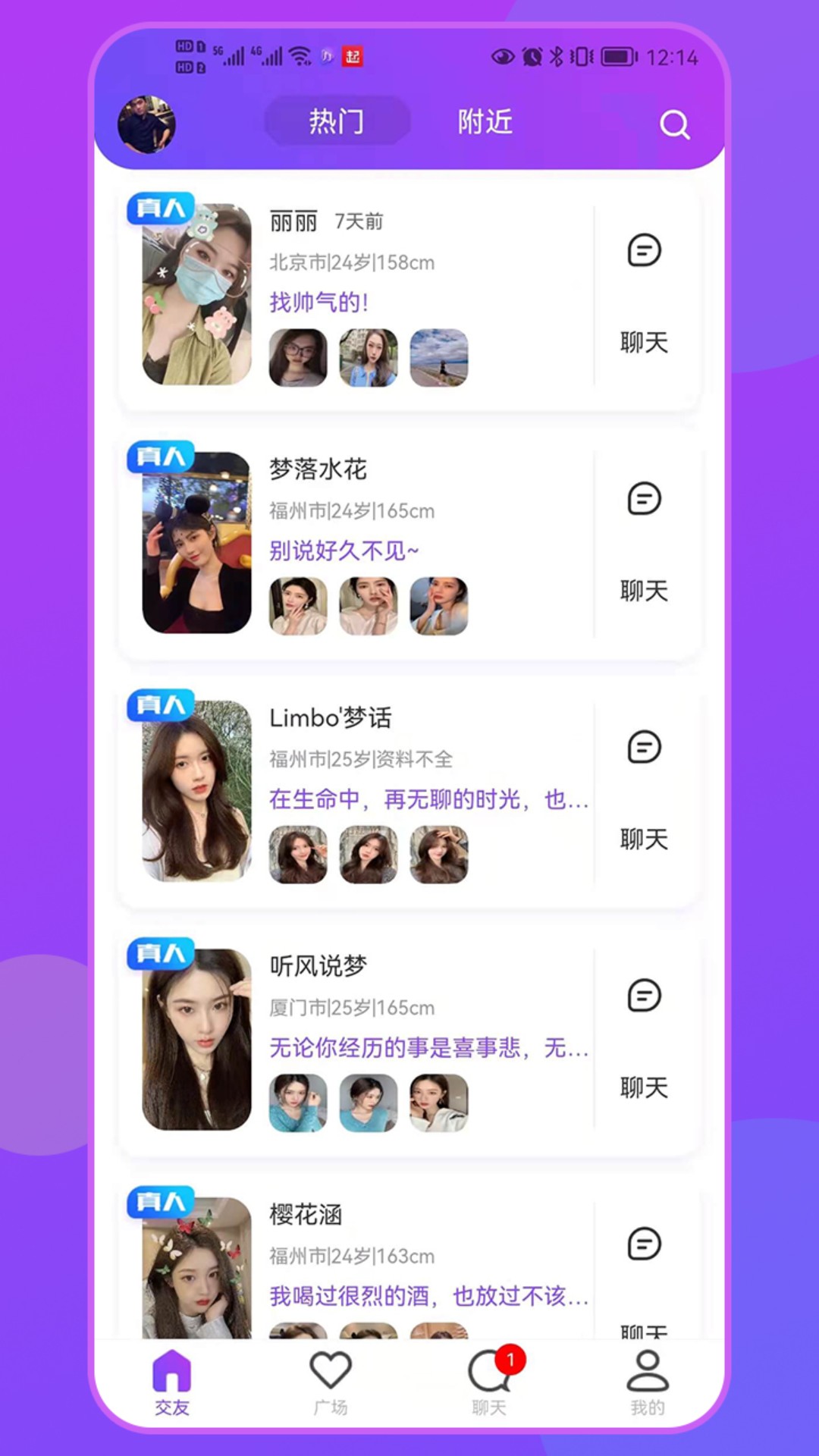Viewport: 819px width, 1456px height.
Task: Open the search icon at top right
Action: (x=674, y=124)
